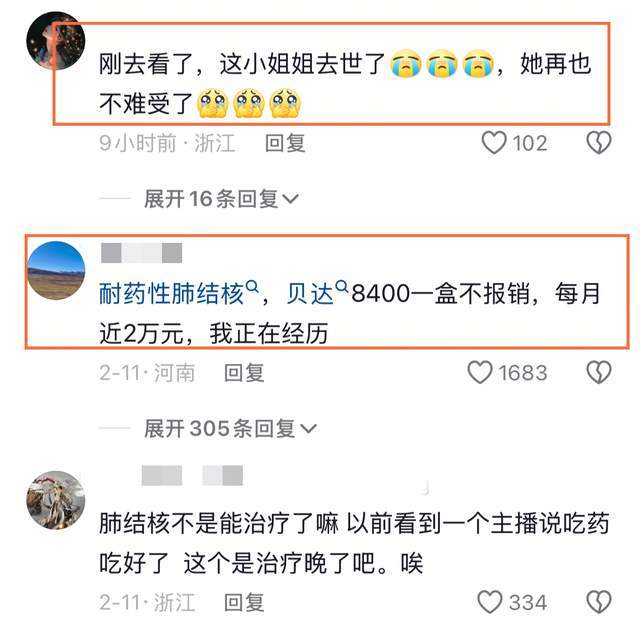This screenshot has width=640, height=629.
Task: Like the comment posted 9小时前 from 浙江
Action: coord(494,143)
